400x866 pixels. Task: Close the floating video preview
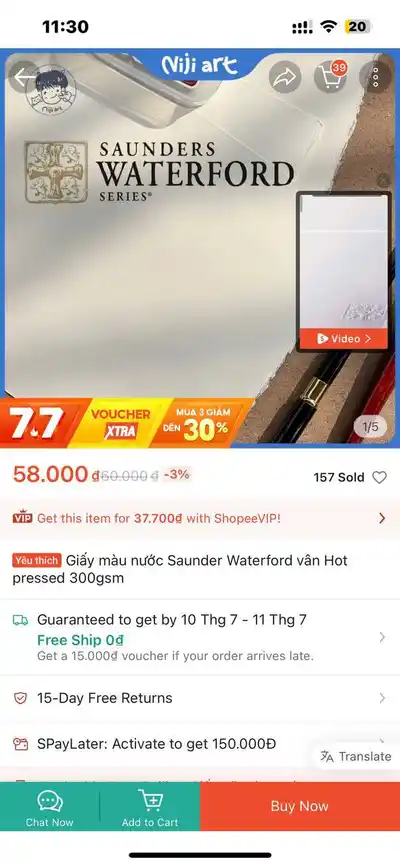[383, 180]
